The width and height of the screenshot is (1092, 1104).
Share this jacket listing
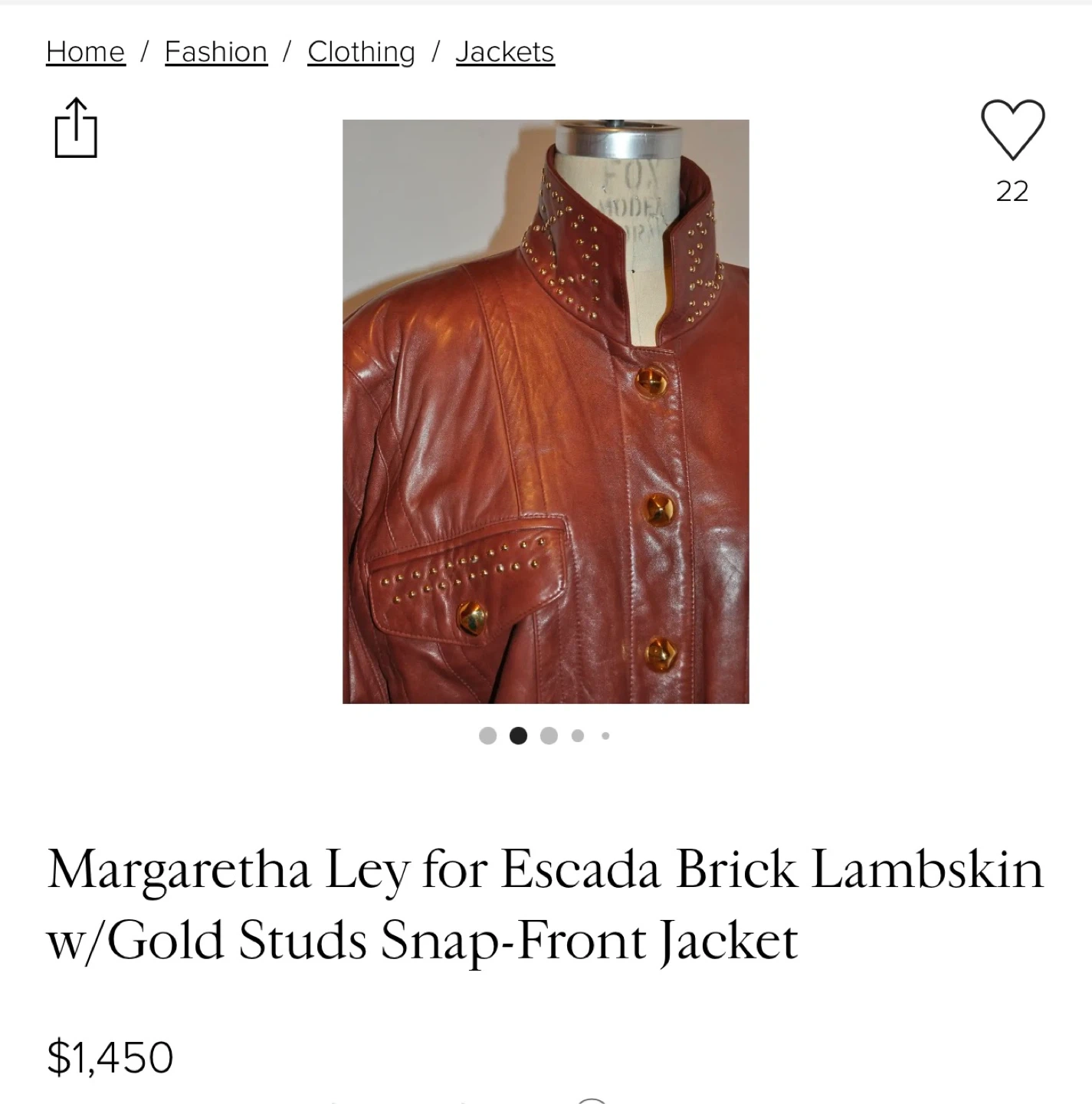(76, 128)
